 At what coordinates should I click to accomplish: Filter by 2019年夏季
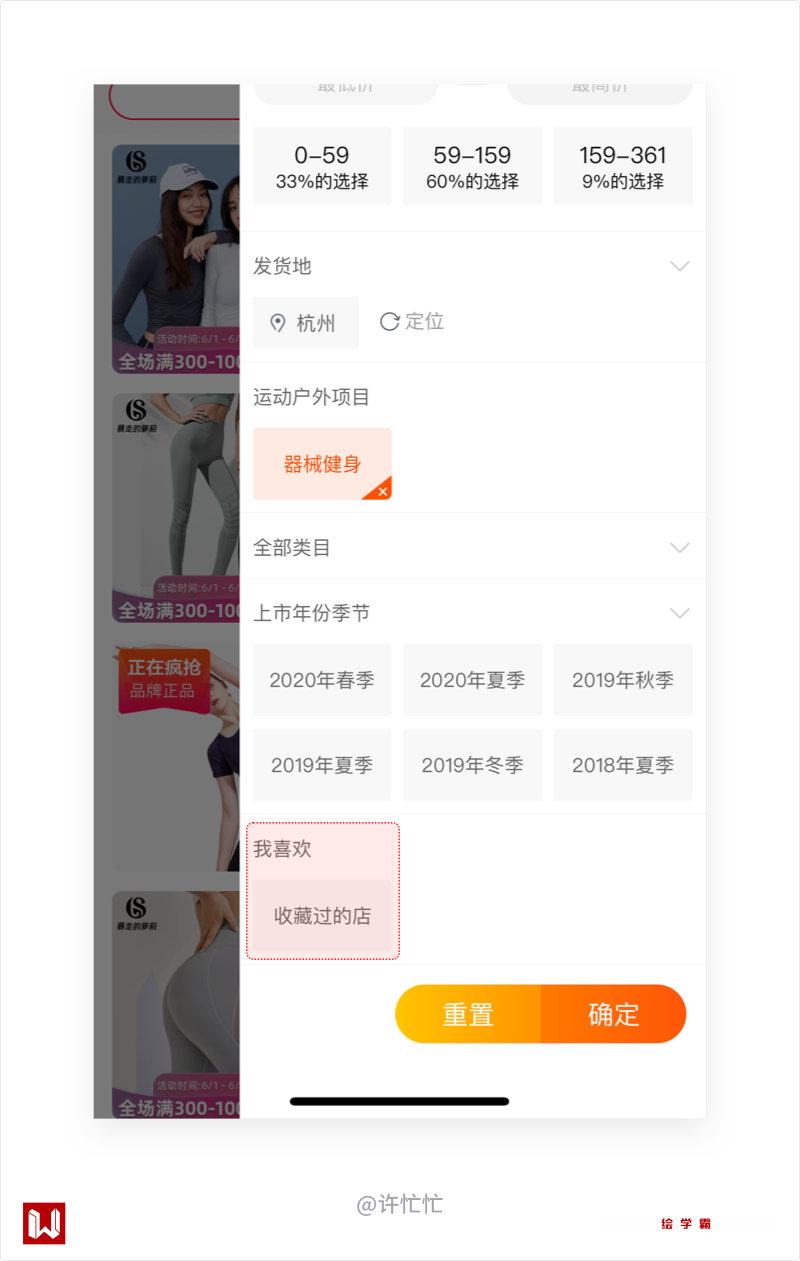click(x=322, y=765)
